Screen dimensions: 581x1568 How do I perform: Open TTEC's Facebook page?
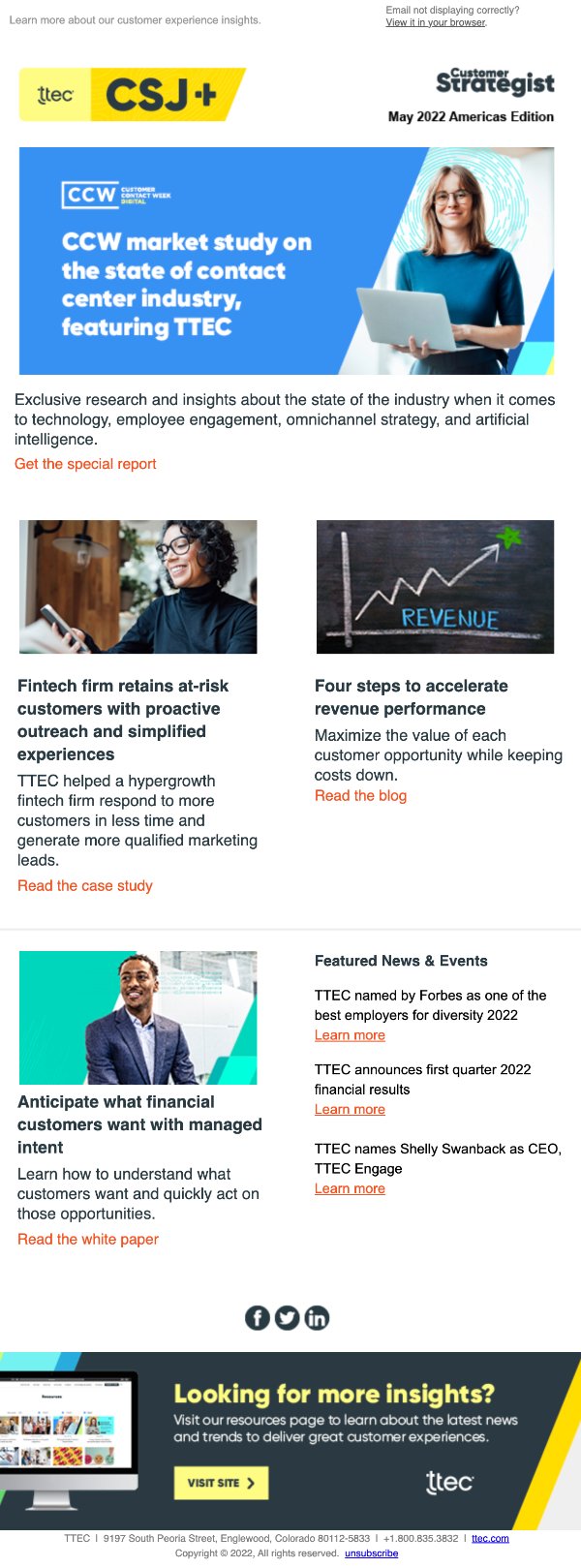coord(257,1317)
